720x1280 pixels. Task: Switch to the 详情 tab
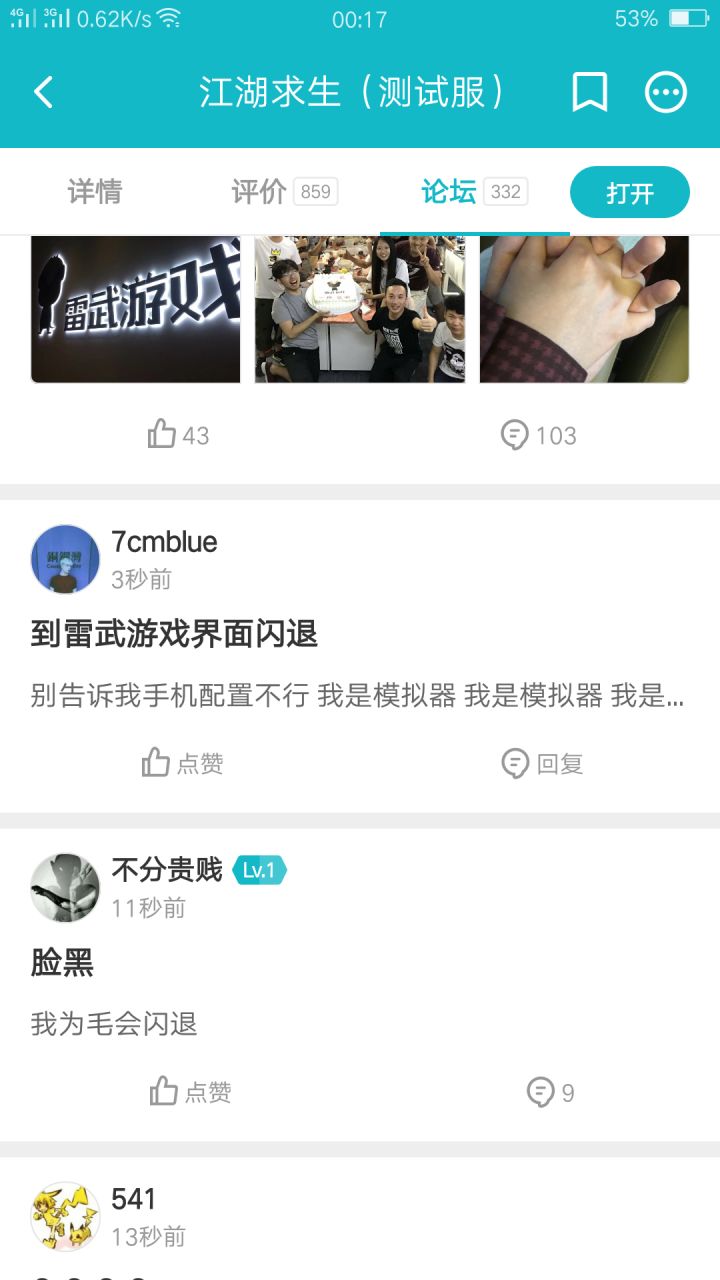coord(95,192)
